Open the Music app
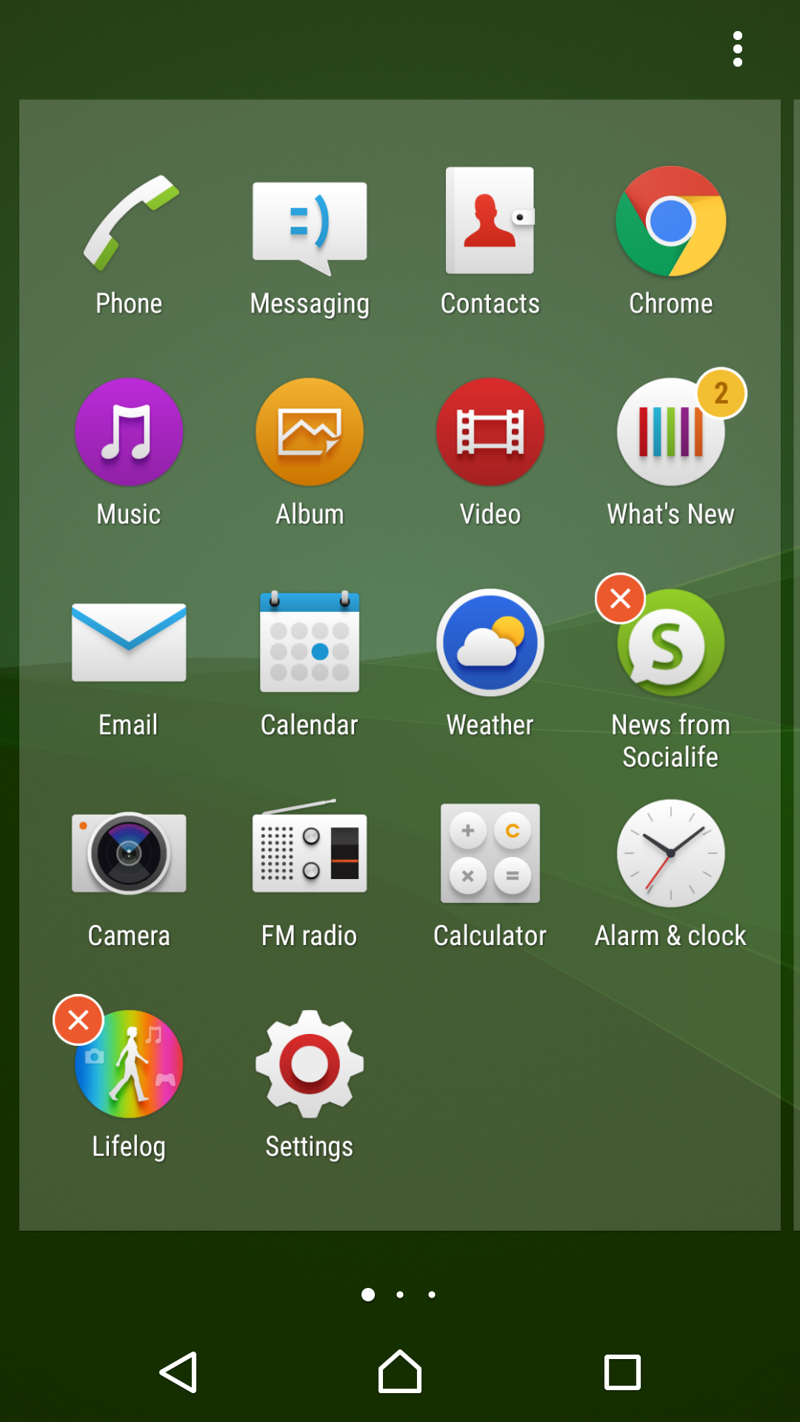Viewport: 800px width, 1422px height. tap(129, 432)
